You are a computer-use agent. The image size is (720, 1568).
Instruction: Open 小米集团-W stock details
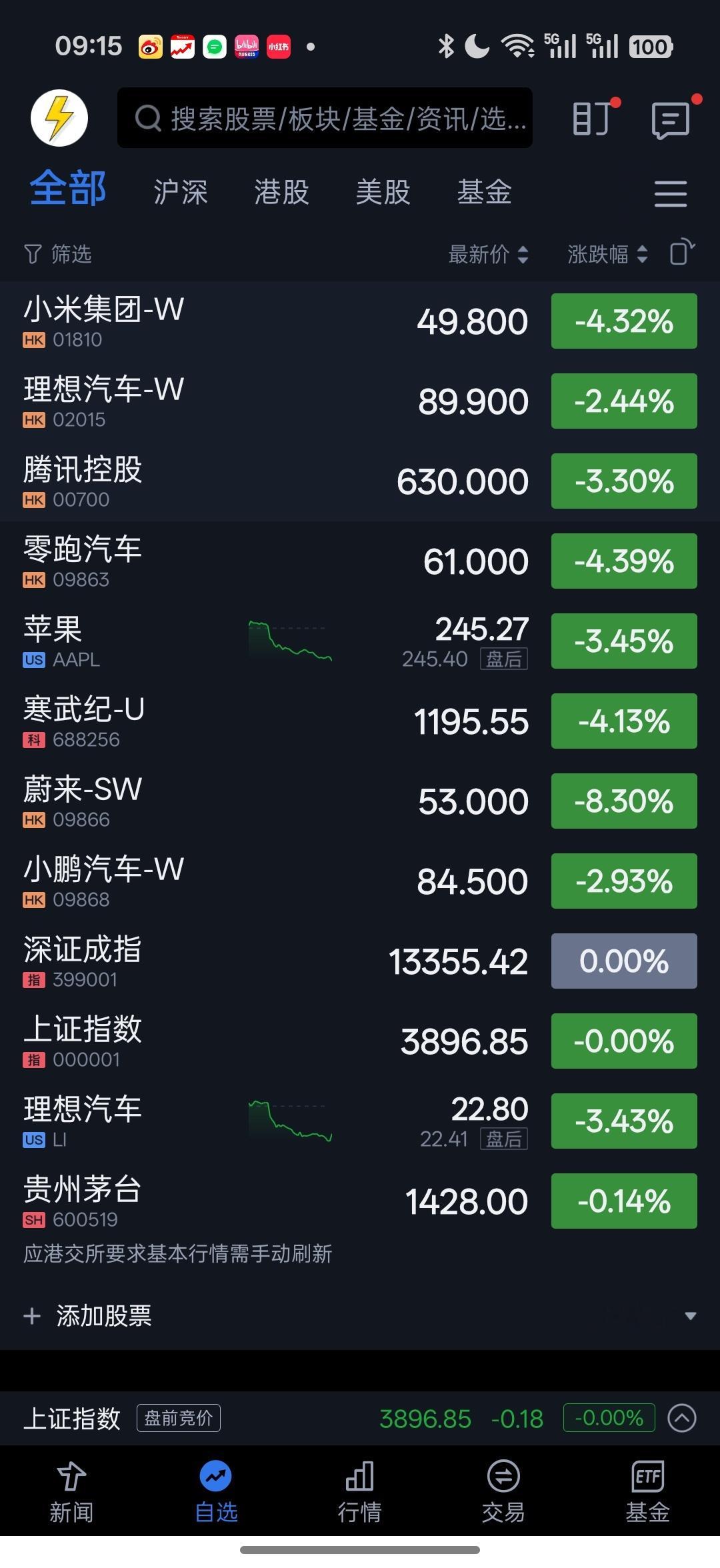click(x=200, y=321)
